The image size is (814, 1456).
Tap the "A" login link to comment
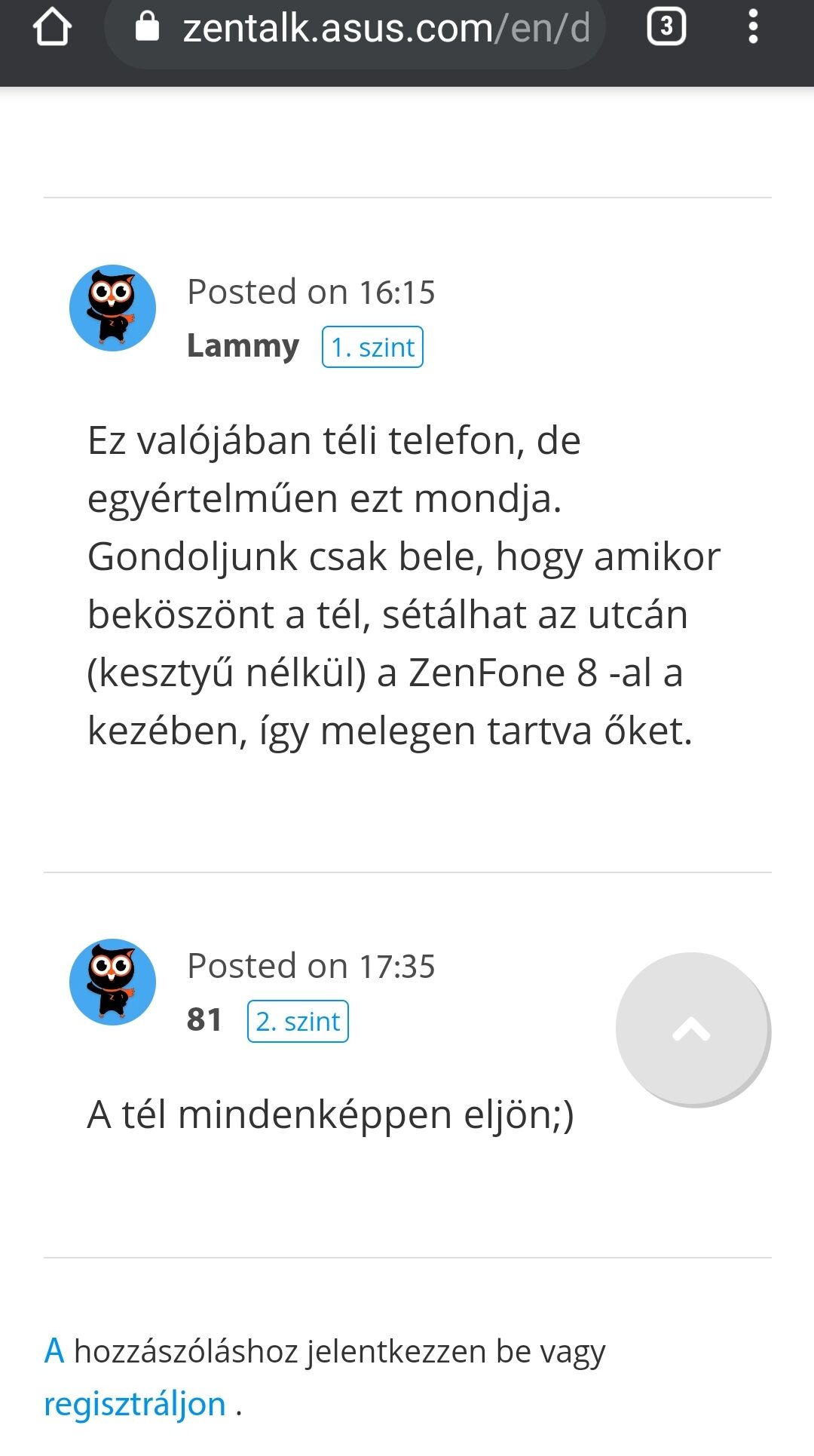[54, 1351]
